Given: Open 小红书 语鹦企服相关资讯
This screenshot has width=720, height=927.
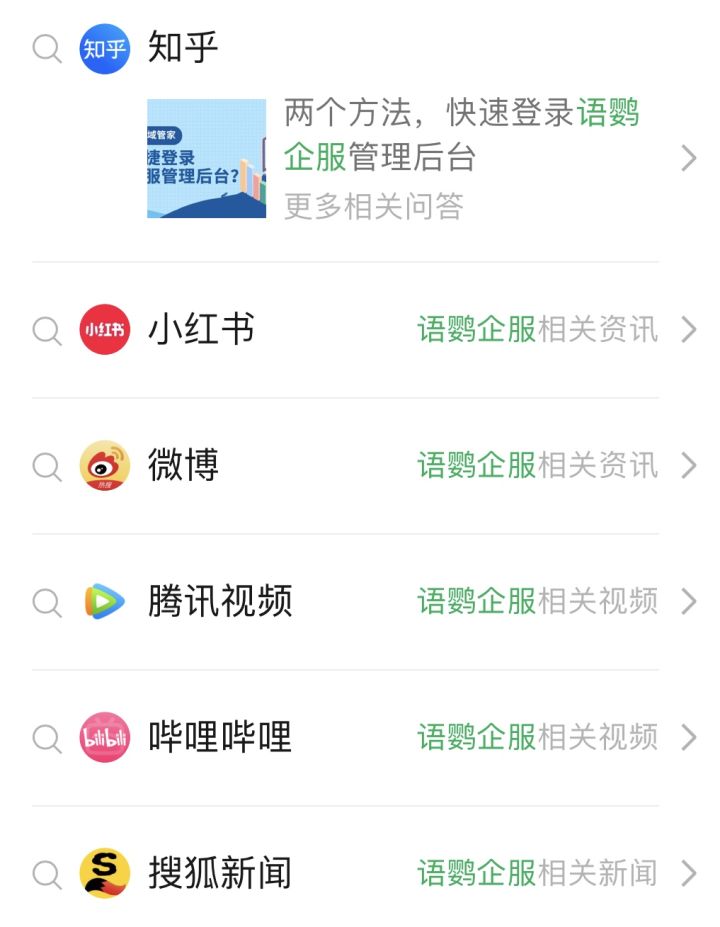Looking at the screenshot, I should (537, 330).
